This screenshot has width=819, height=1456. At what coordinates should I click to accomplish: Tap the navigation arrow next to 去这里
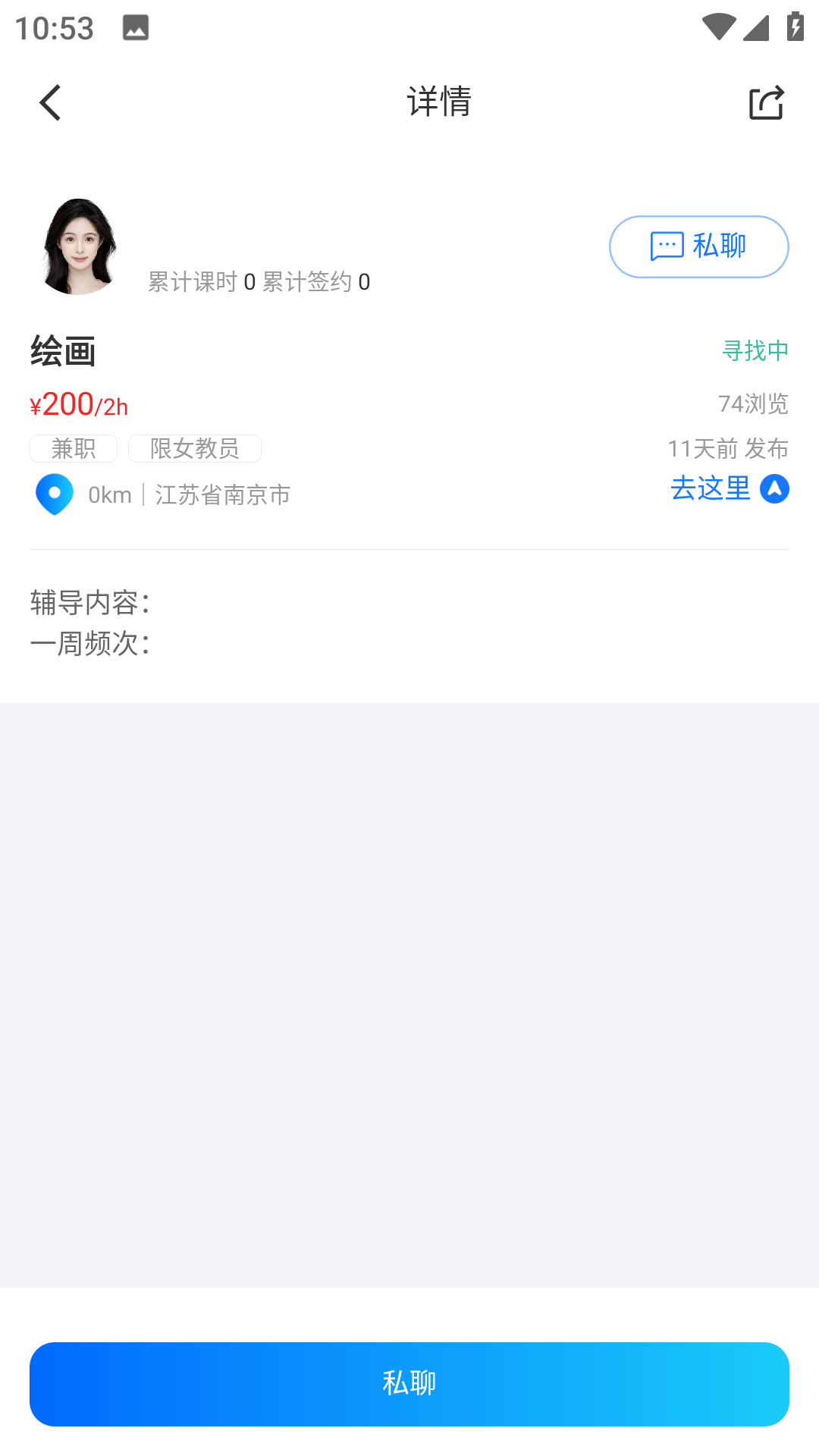click(775, 489)
